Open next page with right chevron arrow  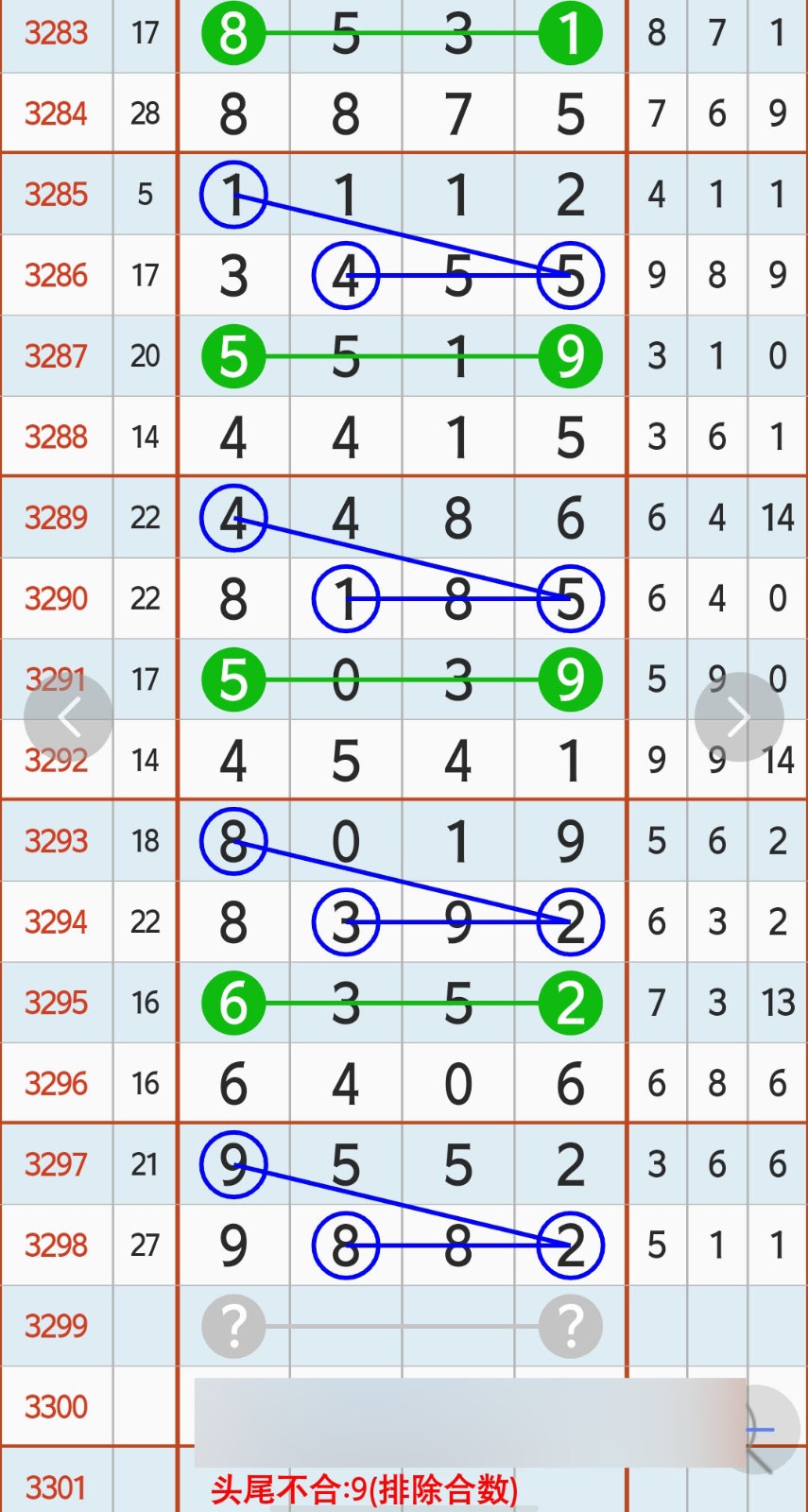coord(739,716)
